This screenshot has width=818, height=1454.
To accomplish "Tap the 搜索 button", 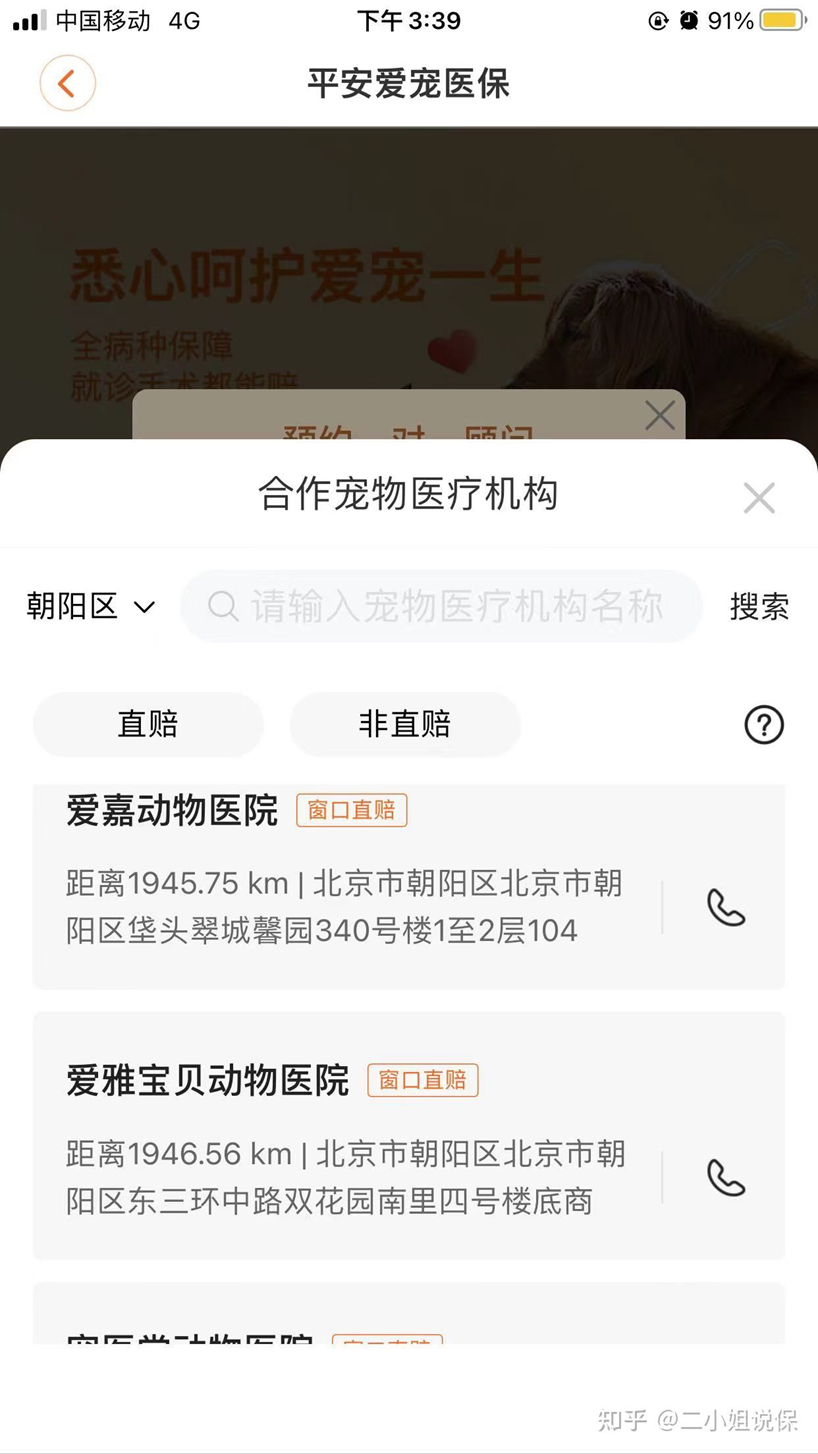I will tap(759, 607).
